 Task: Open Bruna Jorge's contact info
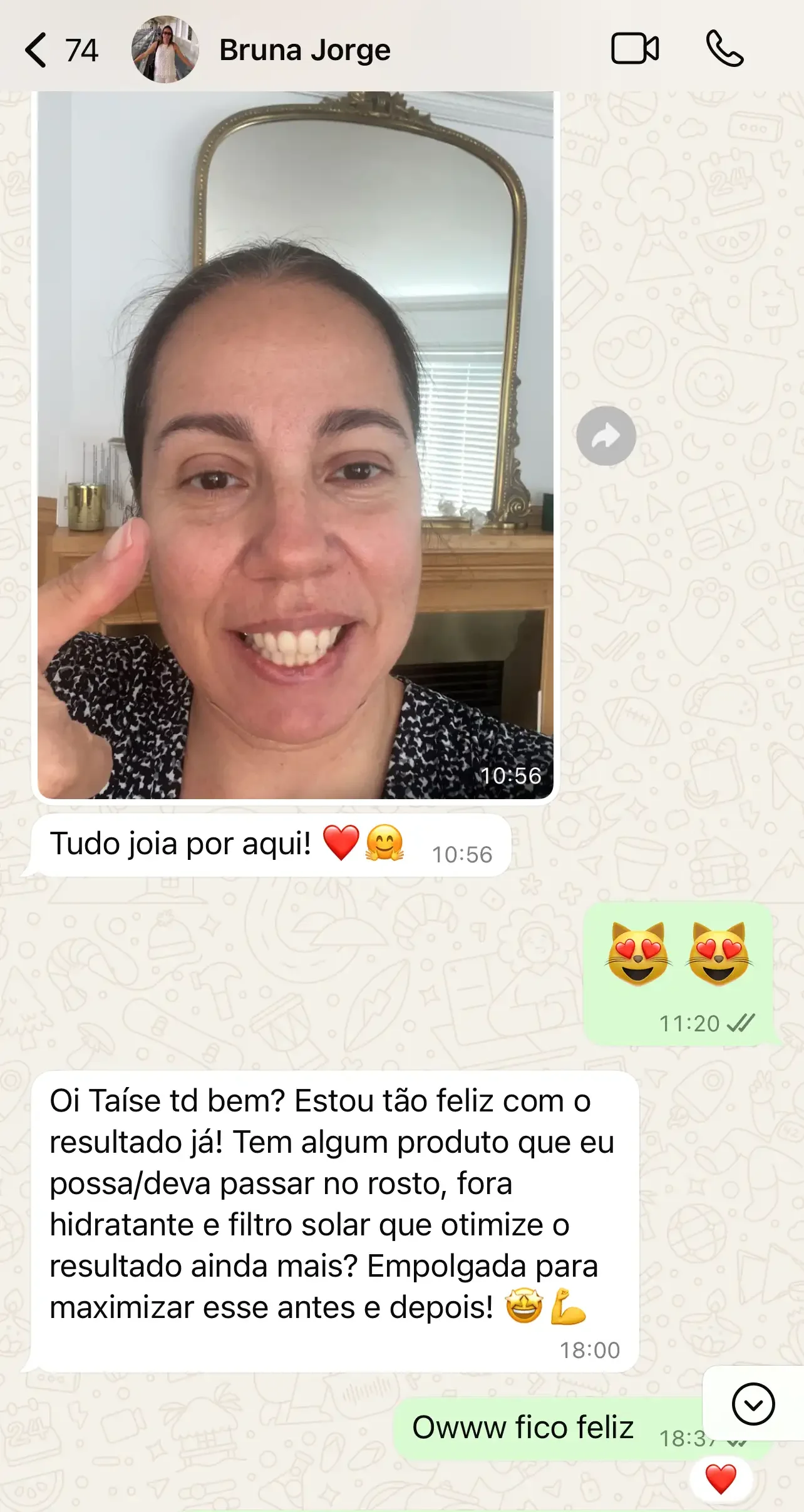(x=304, y=50)
